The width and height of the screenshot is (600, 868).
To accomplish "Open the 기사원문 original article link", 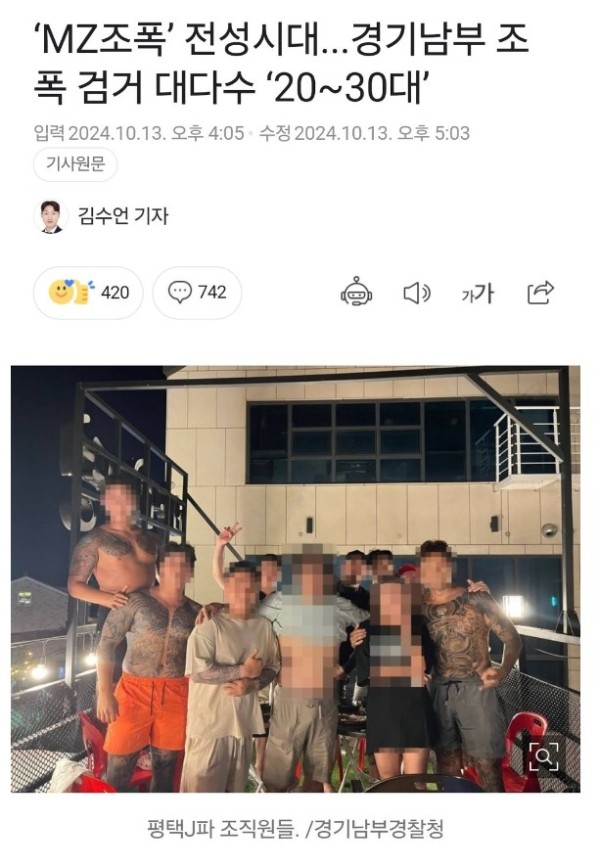I will 75,165.
